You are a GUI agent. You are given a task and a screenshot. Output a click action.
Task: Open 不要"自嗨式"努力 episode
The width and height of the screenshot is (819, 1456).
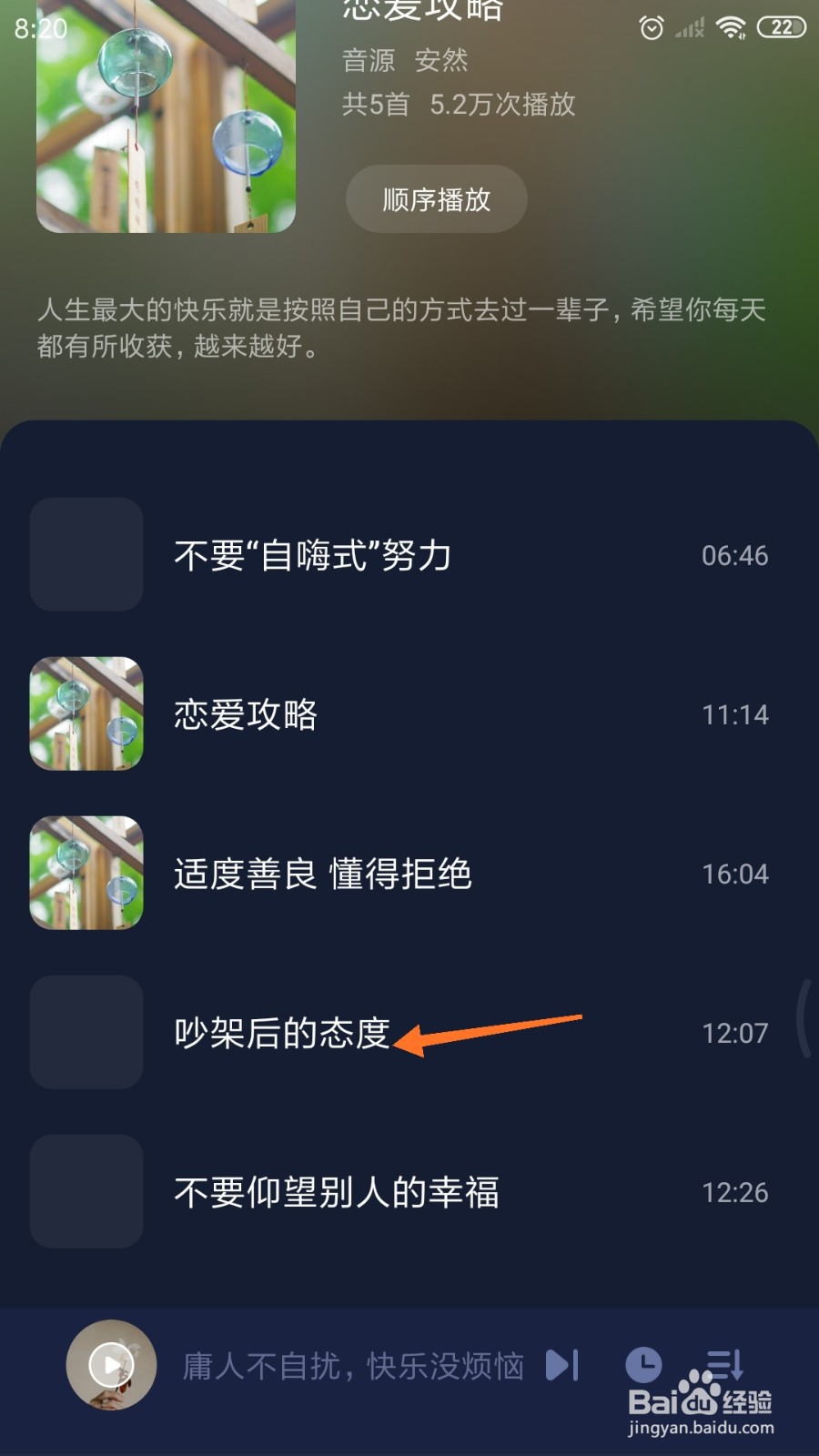pos(314,555)
